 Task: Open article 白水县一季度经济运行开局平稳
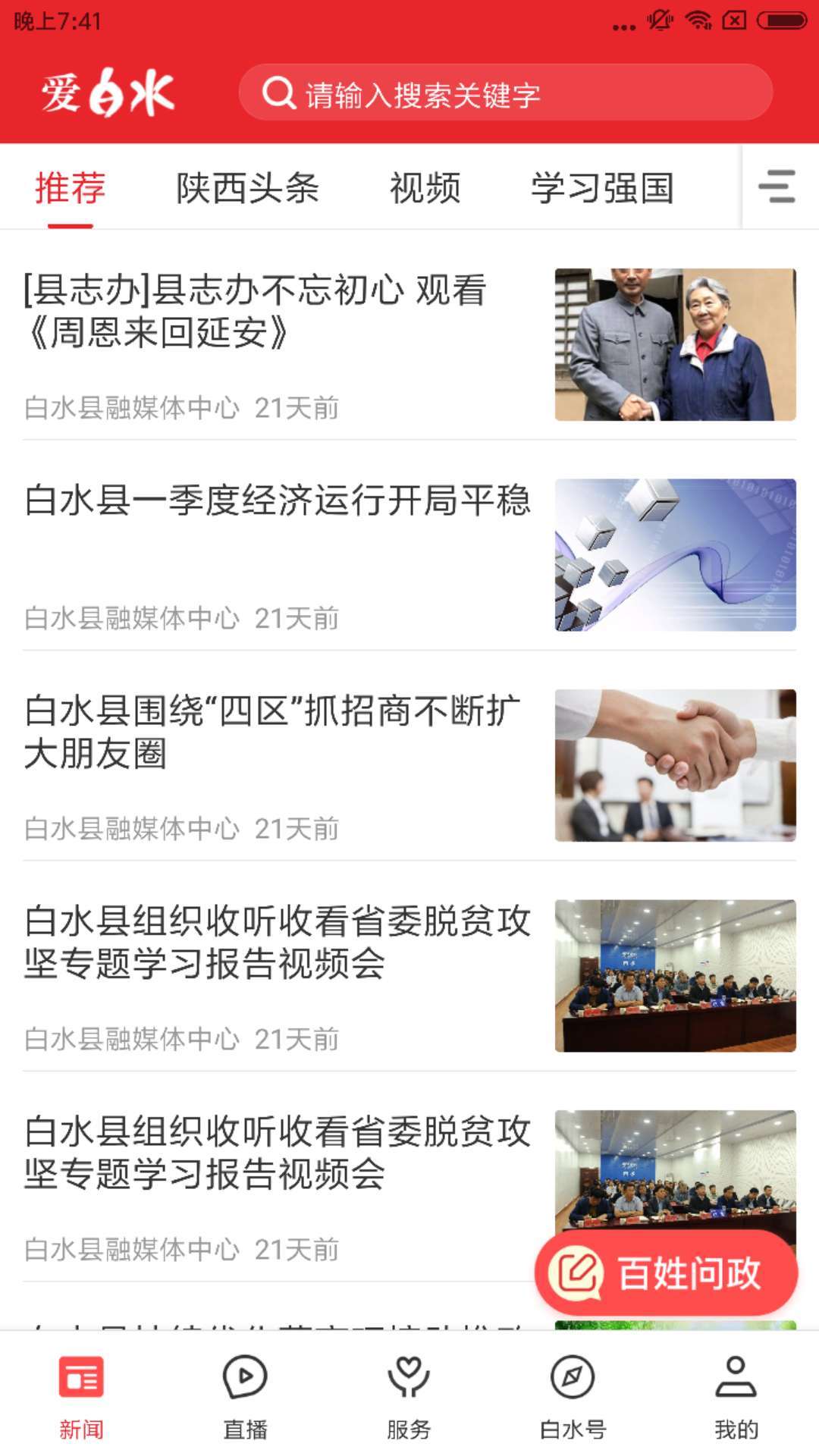point(278,501)
